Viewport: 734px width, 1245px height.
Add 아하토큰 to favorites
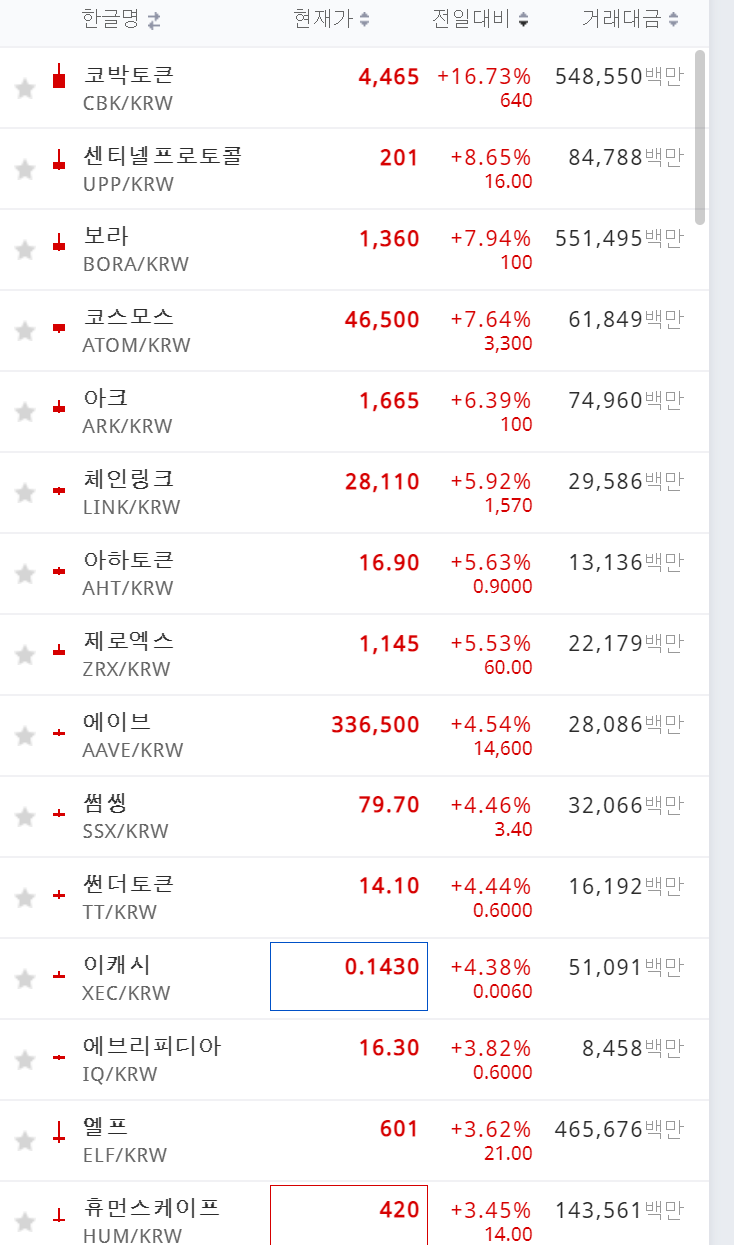coord(25,575)
